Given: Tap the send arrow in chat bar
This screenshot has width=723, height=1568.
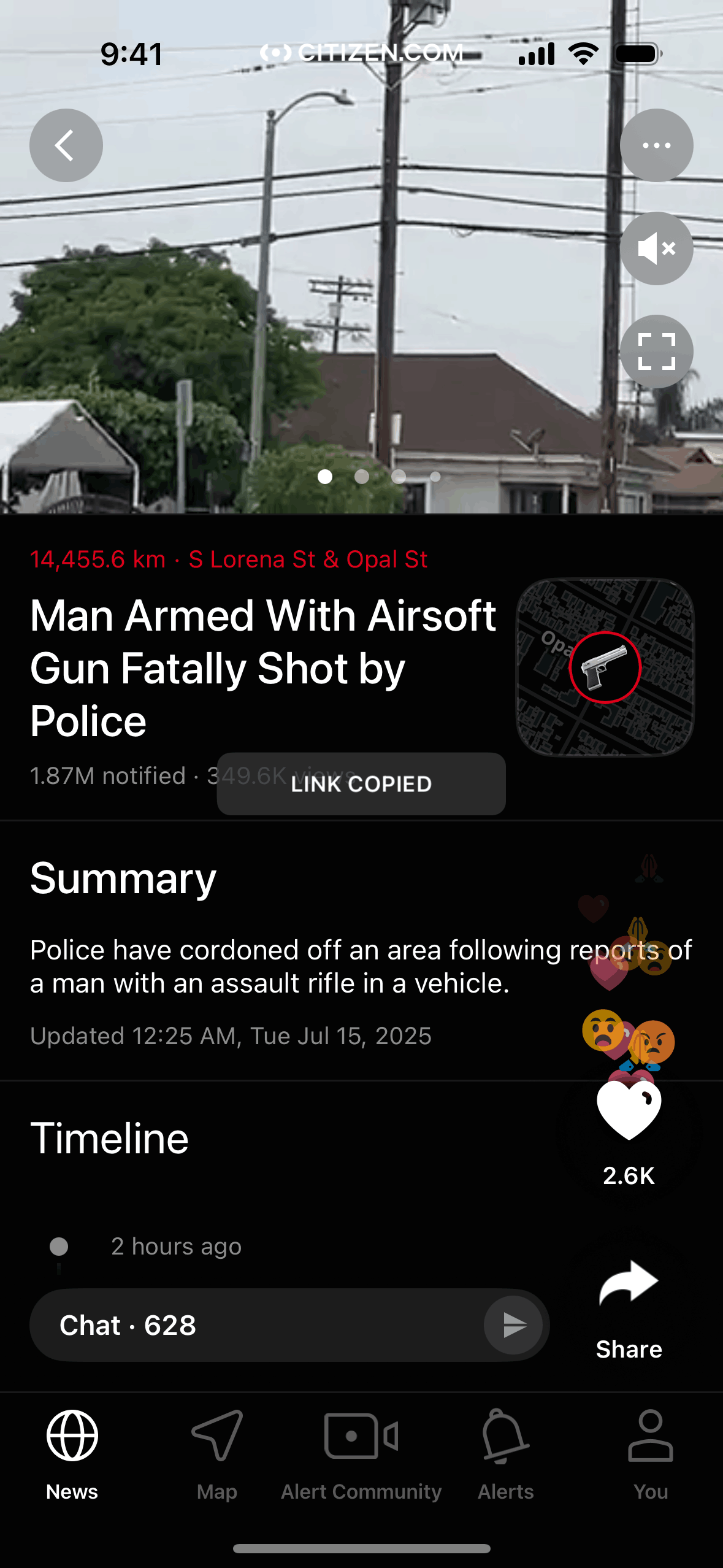Looking at the screenshot, I should (x=513, y=1325).
